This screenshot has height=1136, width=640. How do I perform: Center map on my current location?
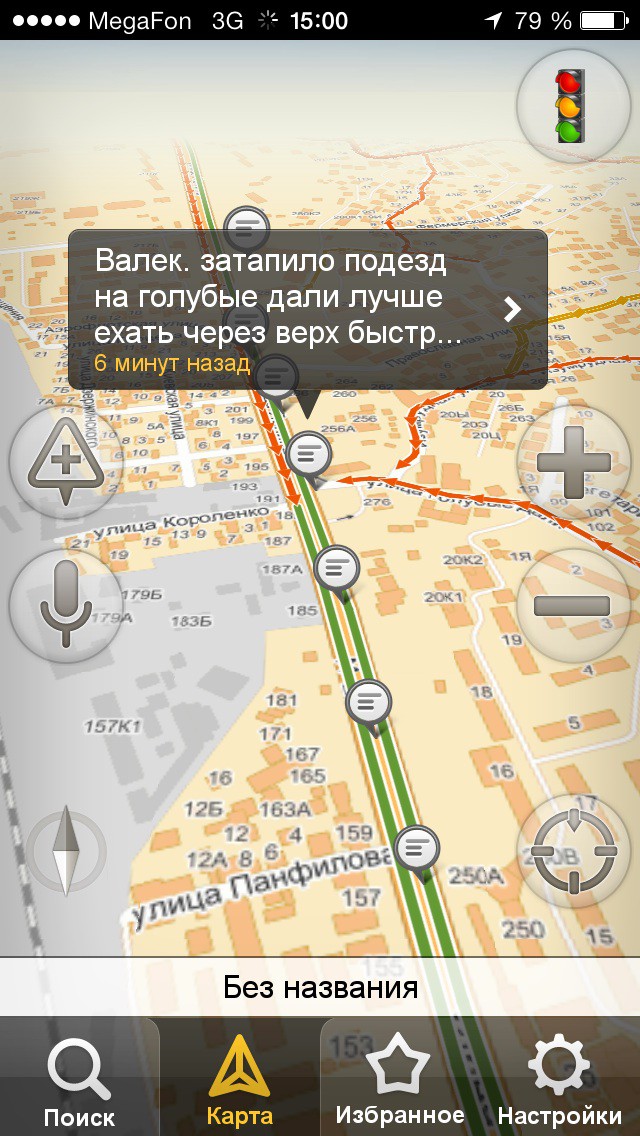coord(573,852)
